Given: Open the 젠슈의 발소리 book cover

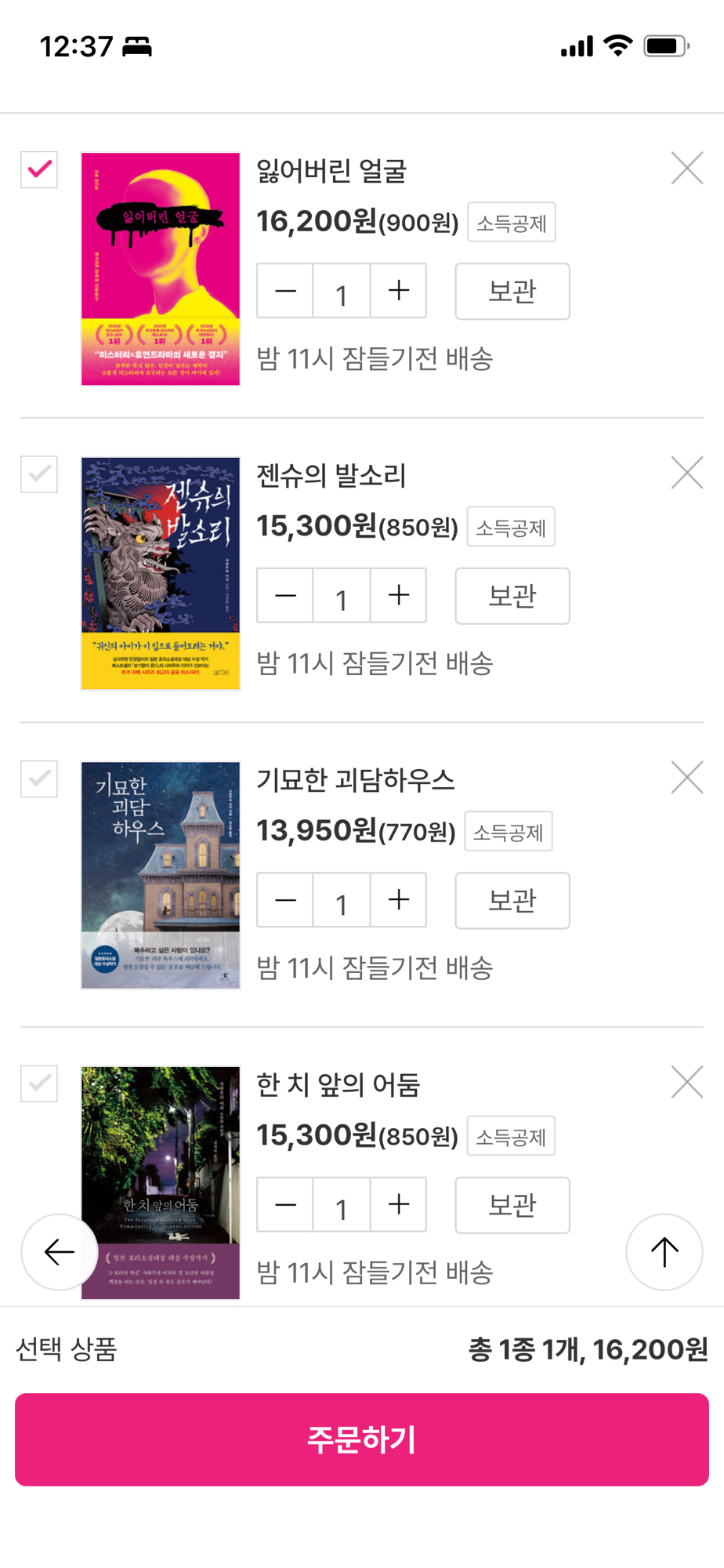Looking at the screenshot, I should 161,573.
